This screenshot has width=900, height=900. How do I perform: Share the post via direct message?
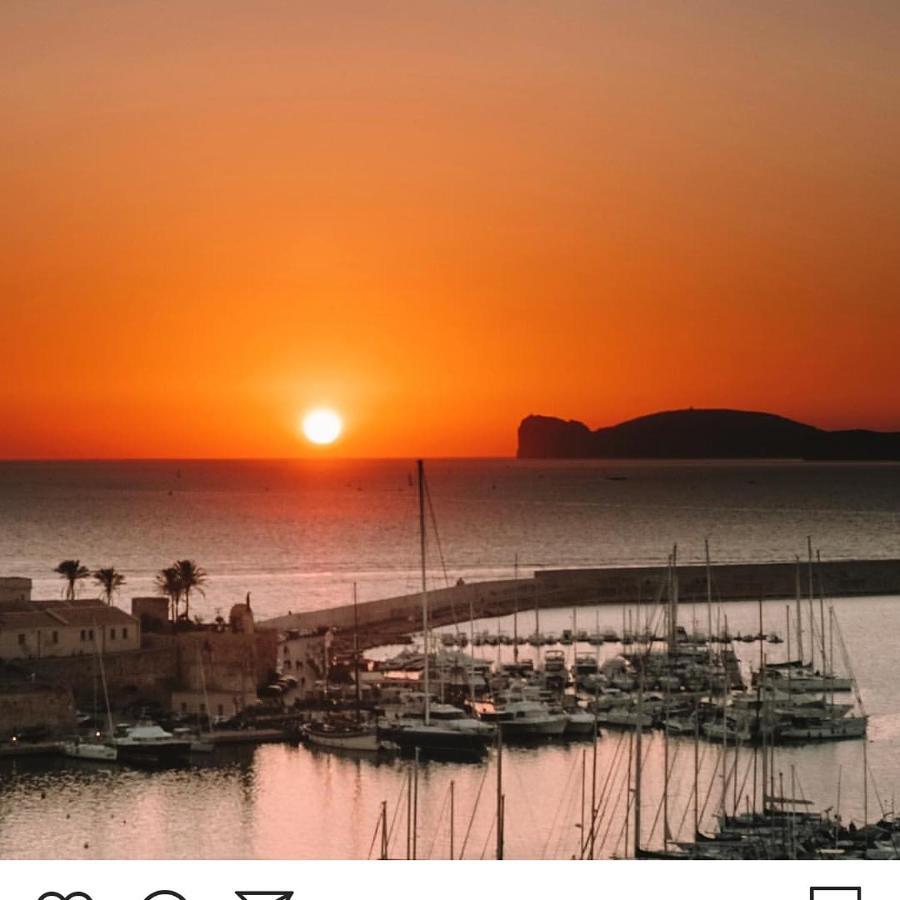pos(264,894)
